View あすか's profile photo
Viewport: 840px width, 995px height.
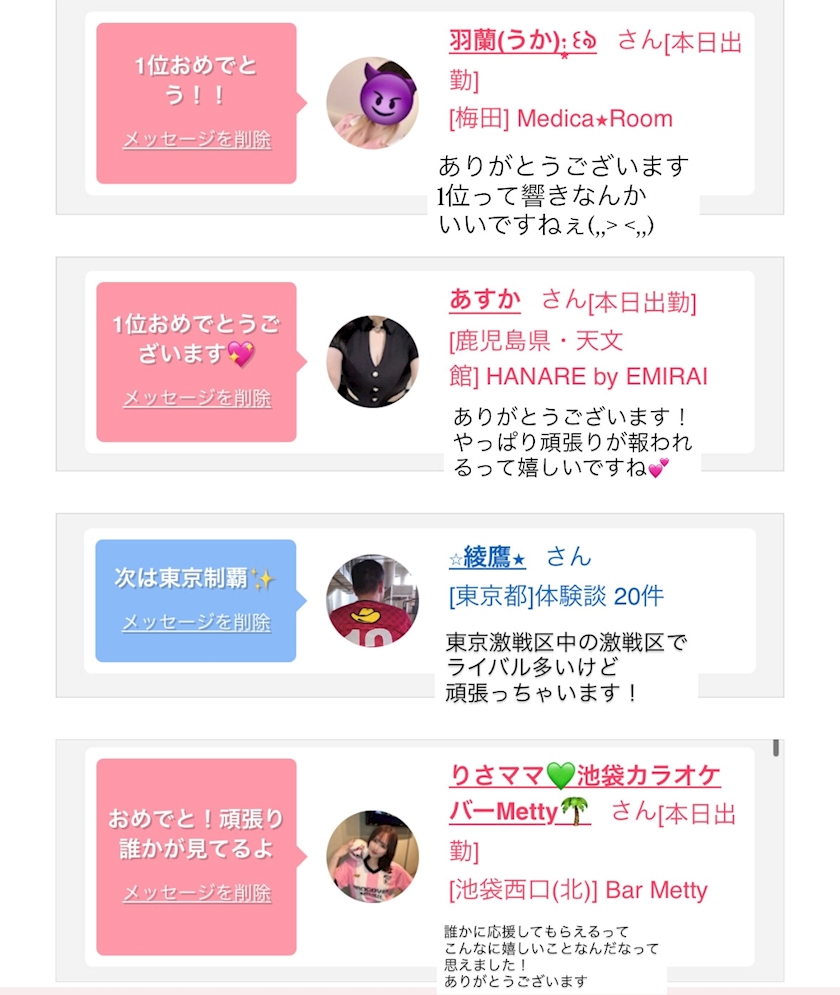click(373, 362)
